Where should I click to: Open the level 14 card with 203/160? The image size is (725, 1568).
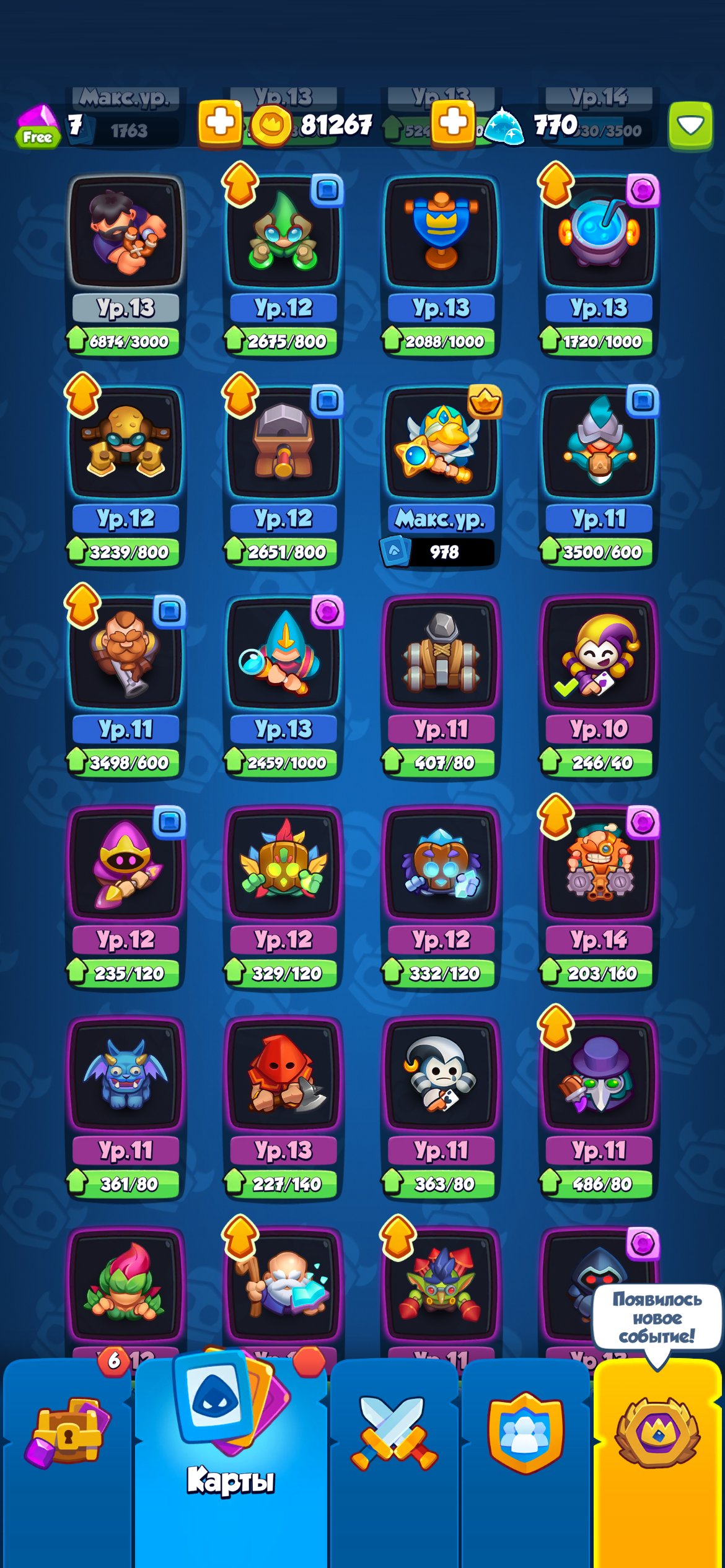tap(599, 898)
